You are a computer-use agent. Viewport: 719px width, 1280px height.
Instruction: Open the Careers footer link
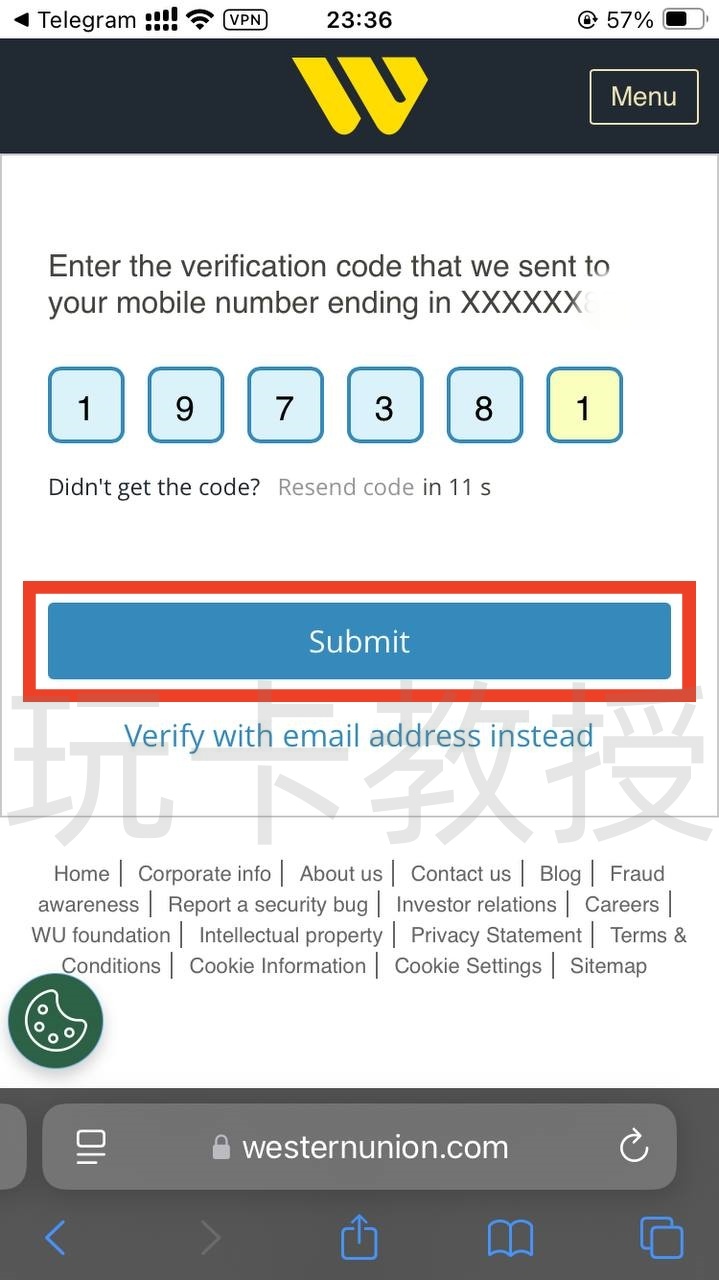(621, 905)
